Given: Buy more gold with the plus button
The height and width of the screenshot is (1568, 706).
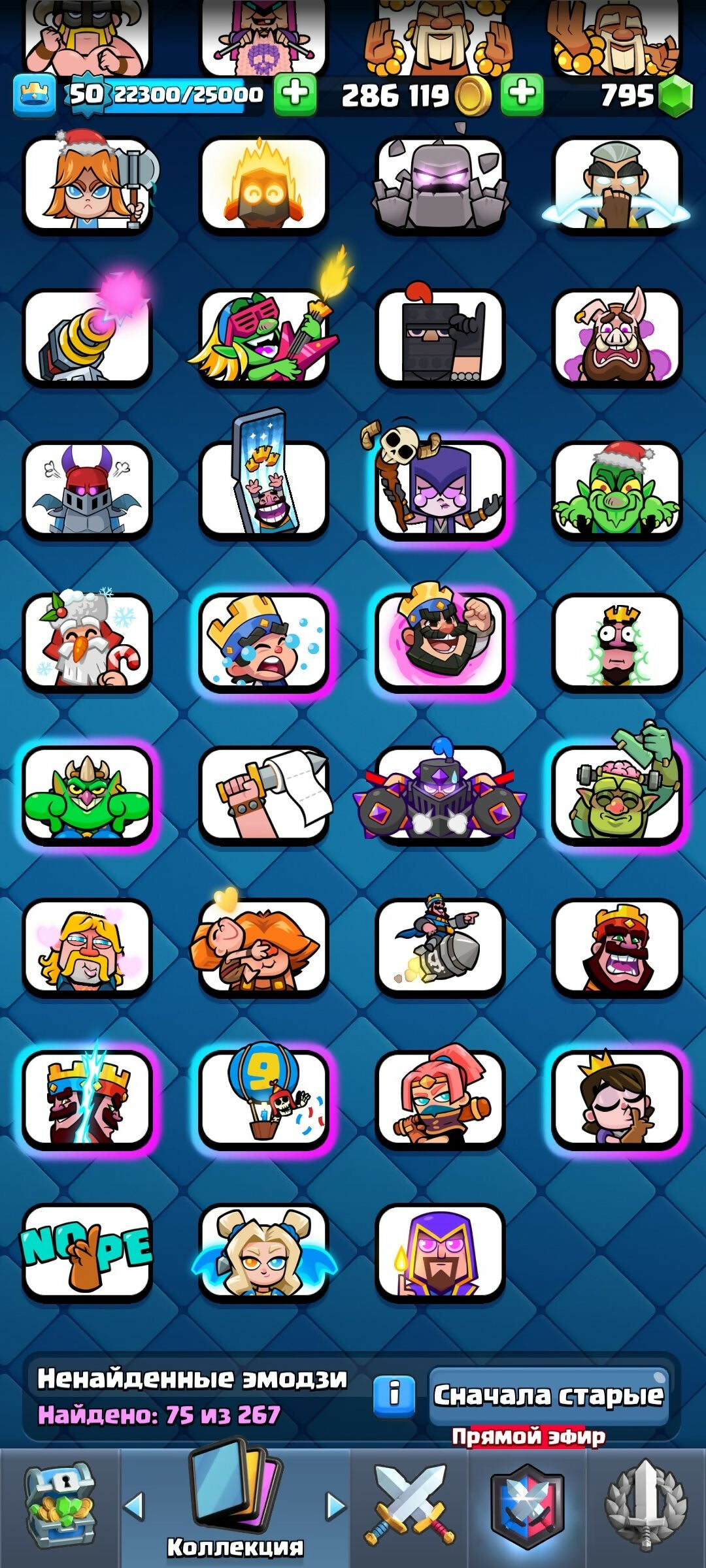Looking at the screenshot, I should click(x=522, y=94).
